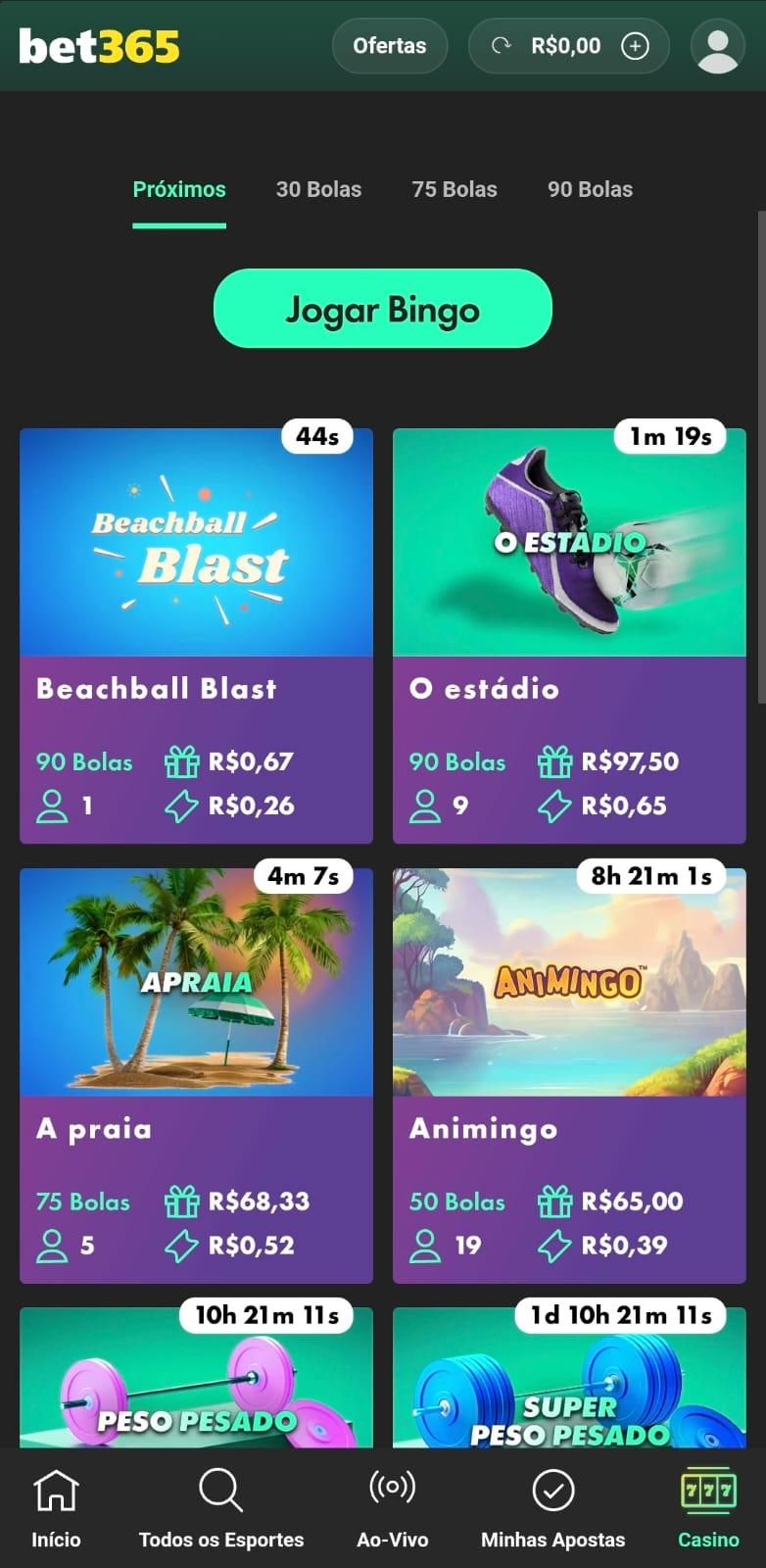Select the 90 Bolas tab
Screen dimensions: 766x1568
click(589, 189)
